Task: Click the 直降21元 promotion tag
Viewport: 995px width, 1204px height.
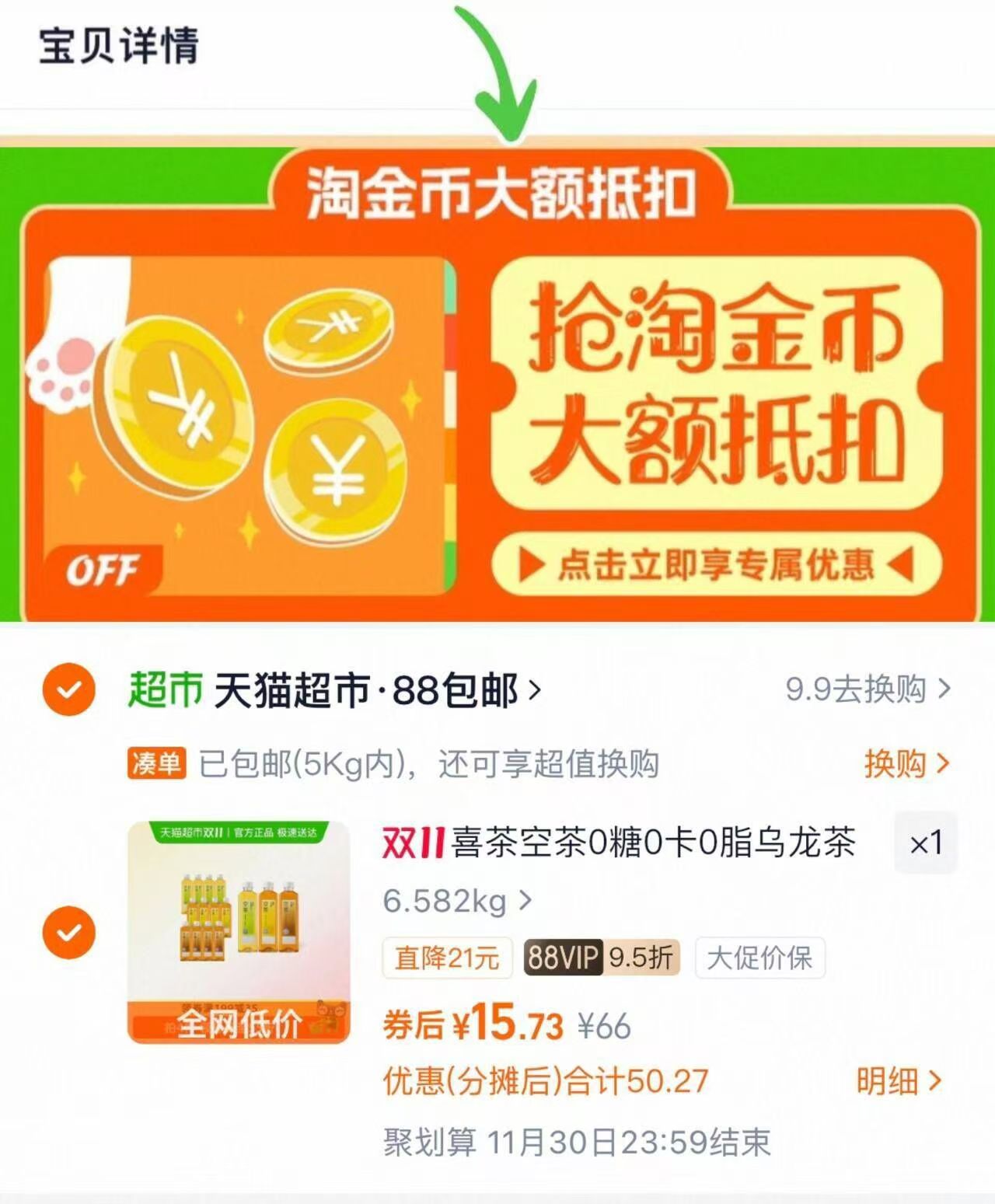Action: (447, 960)
